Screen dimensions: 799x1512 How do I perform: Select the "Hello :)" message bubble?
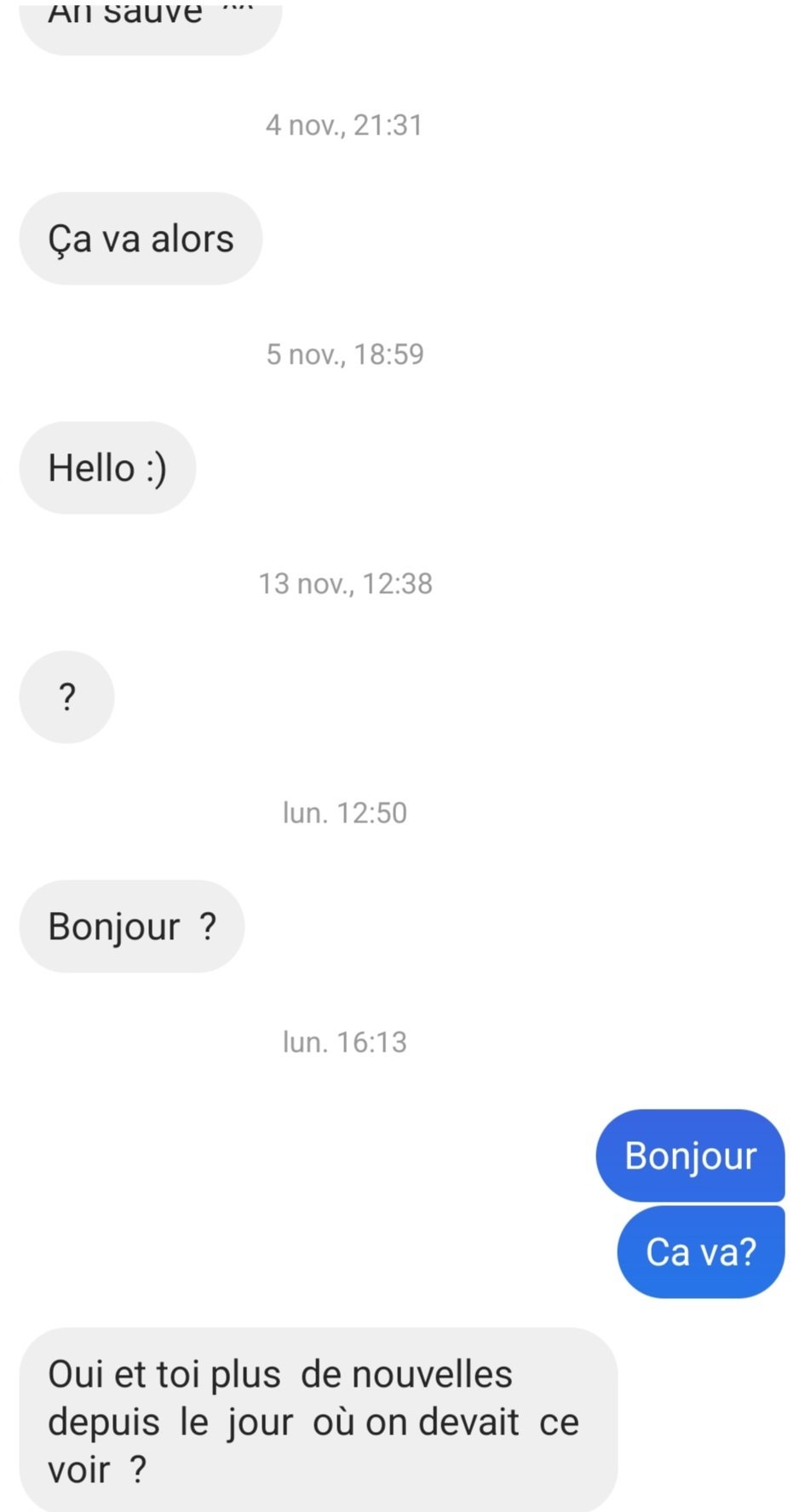tap(107, 468)
